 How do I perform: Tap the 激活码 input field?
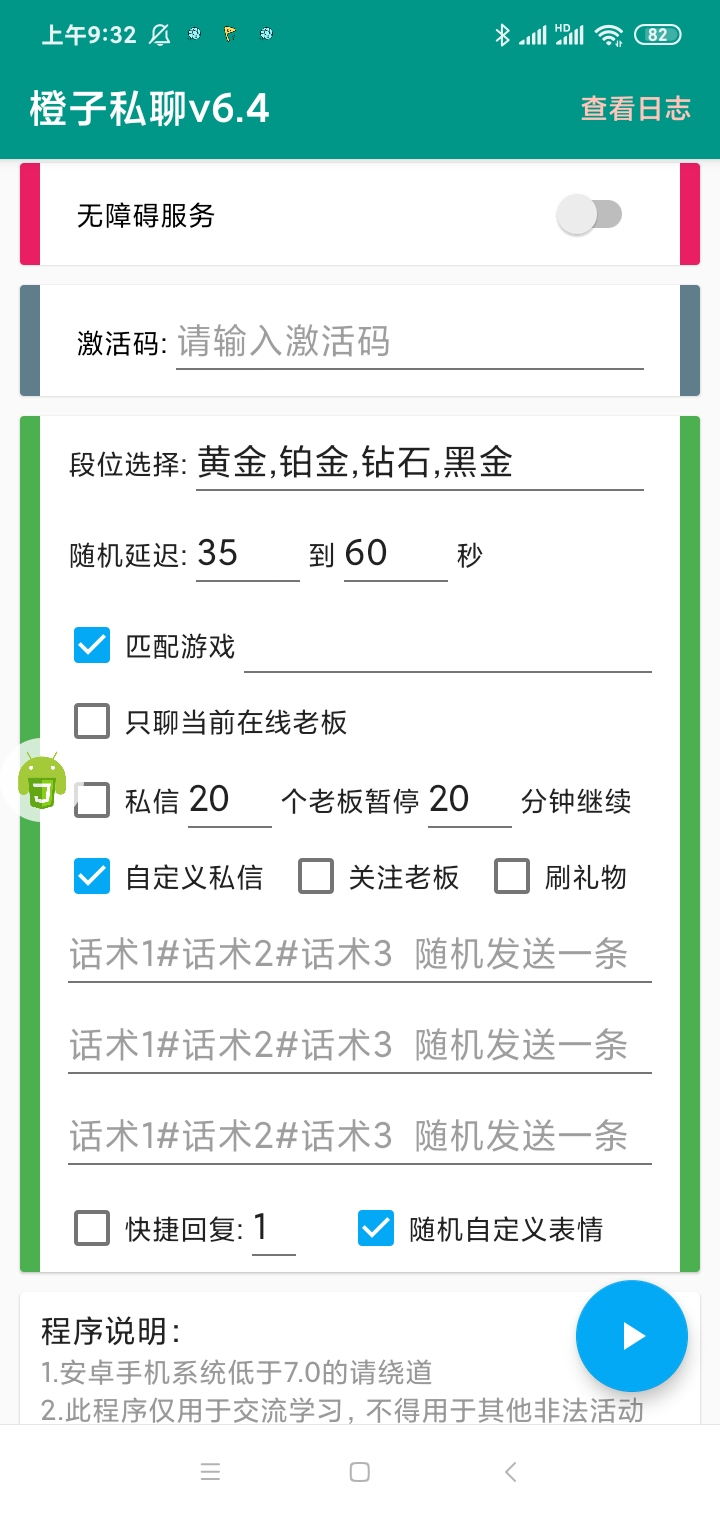408,343
